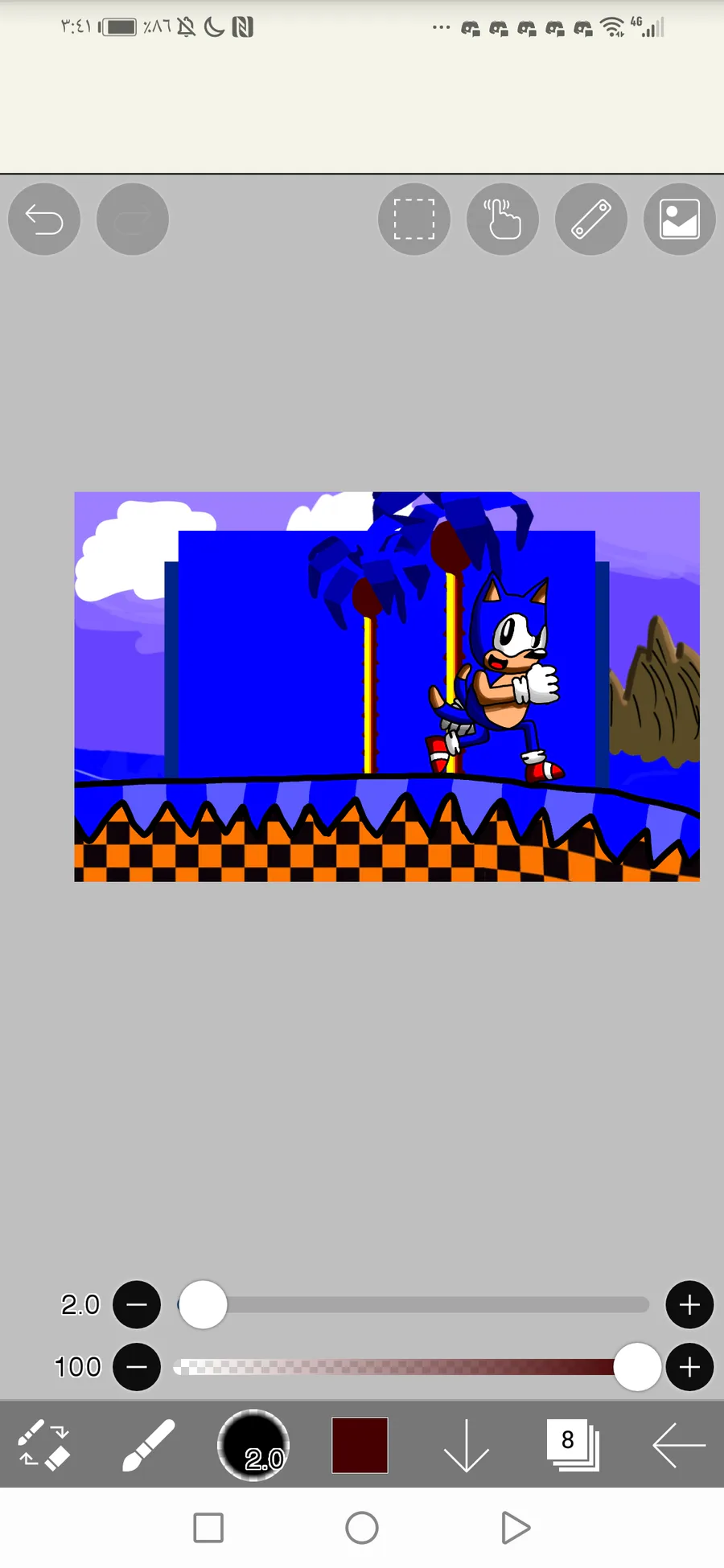Decrease brush thickness with the minus button
Screen dimensions: 724x1568
pyautogui.click(x=137, y=1304)
